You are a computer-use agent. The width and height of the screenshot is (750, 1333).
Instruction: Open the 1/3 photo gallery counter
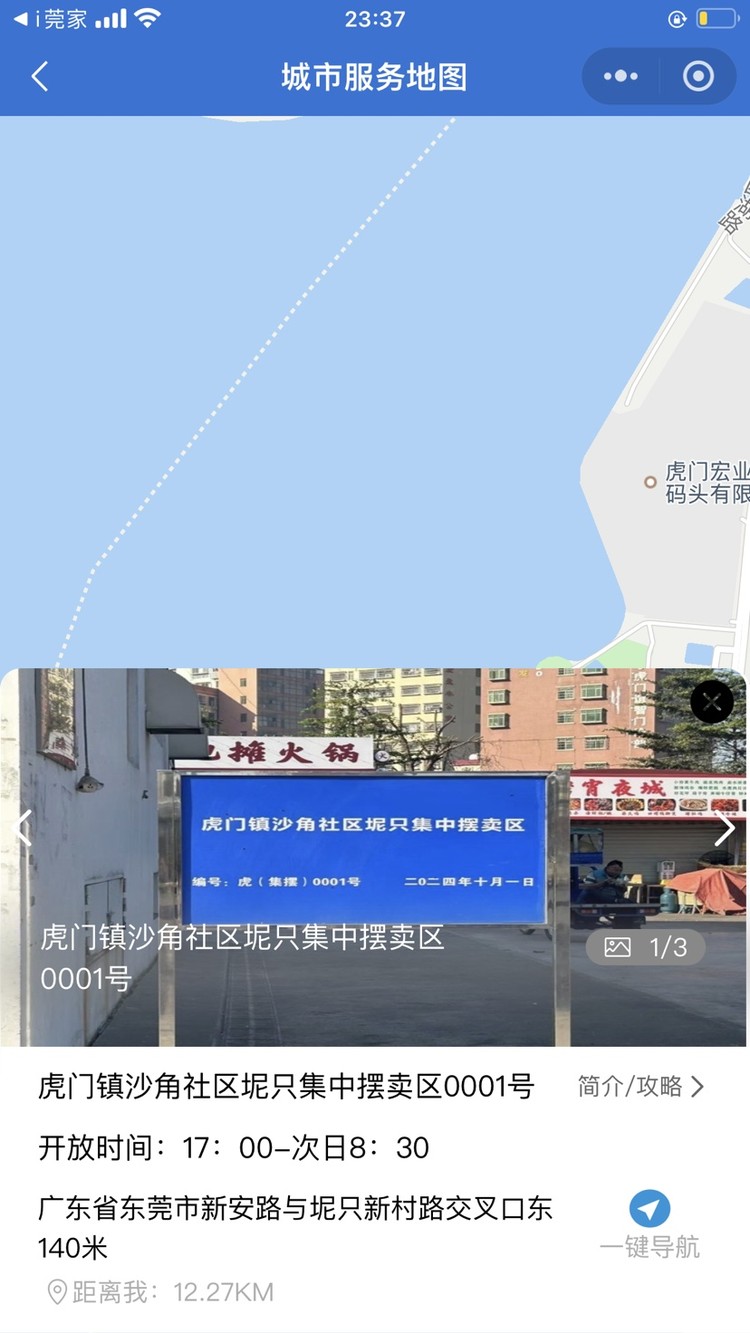[646, 947]
